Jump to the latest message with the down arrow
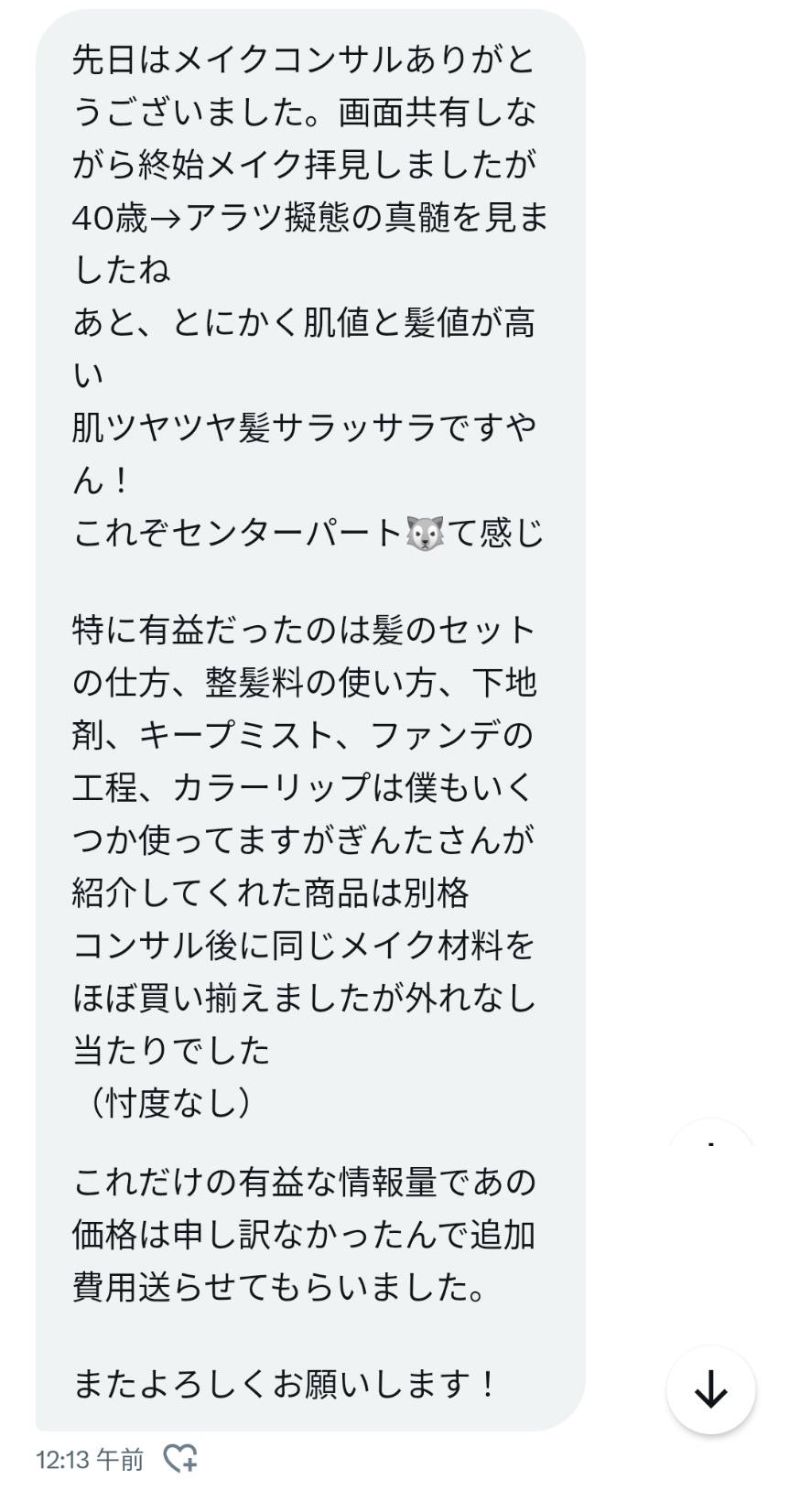 coord(710,1390)
